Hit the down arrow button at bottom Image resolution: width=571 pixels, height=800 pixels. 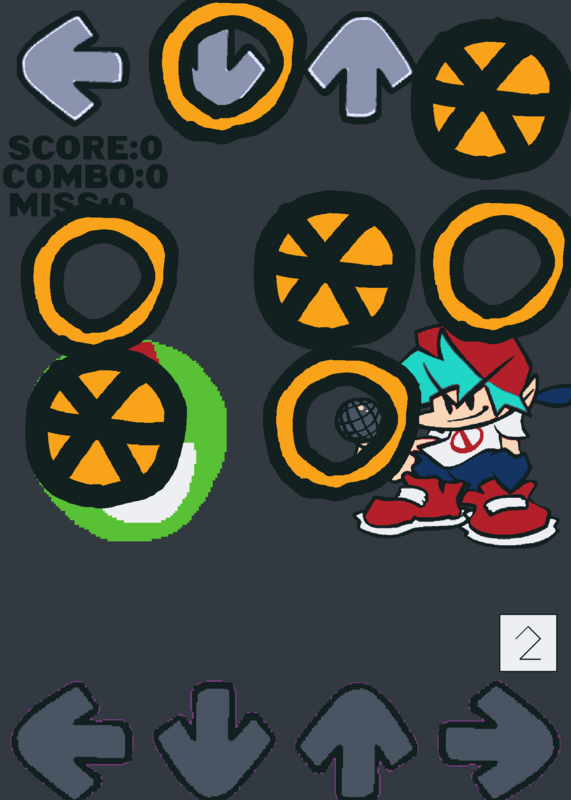[x=214, y=741]
